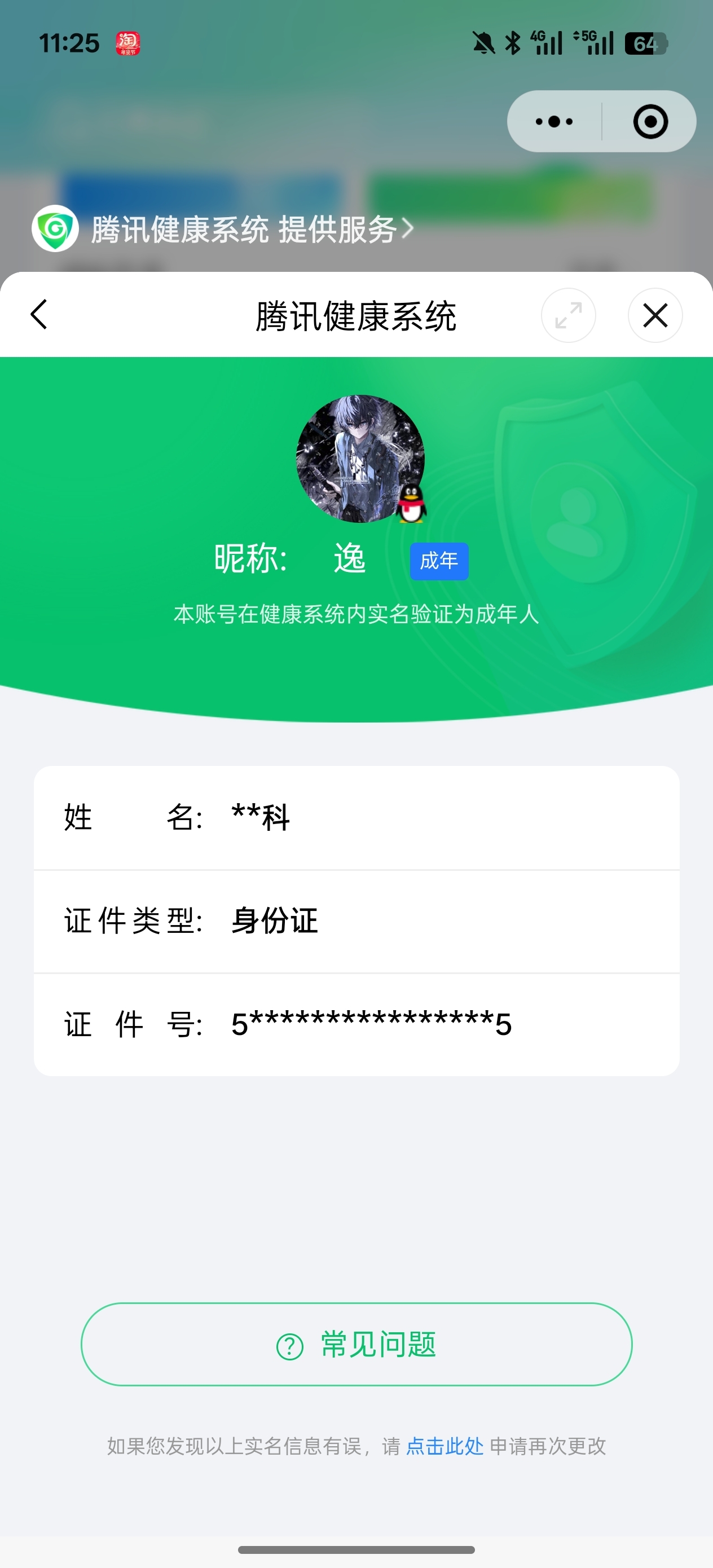Close the 腾讯健康系统 panel
The width and height of the screenshot is (713, 1568).
pos(654,315)
